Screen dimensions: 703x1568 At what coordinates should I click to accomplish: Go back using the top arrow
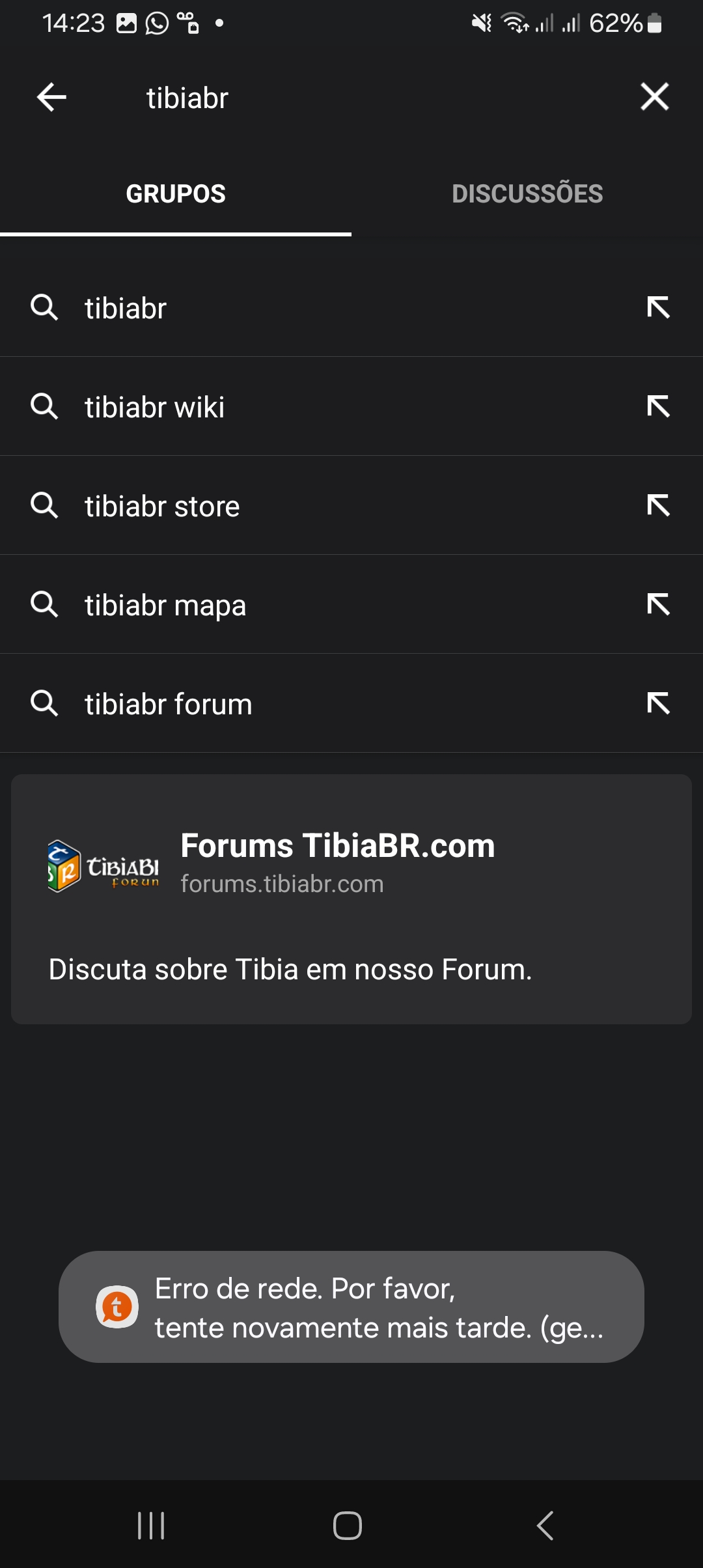(51, 98)
